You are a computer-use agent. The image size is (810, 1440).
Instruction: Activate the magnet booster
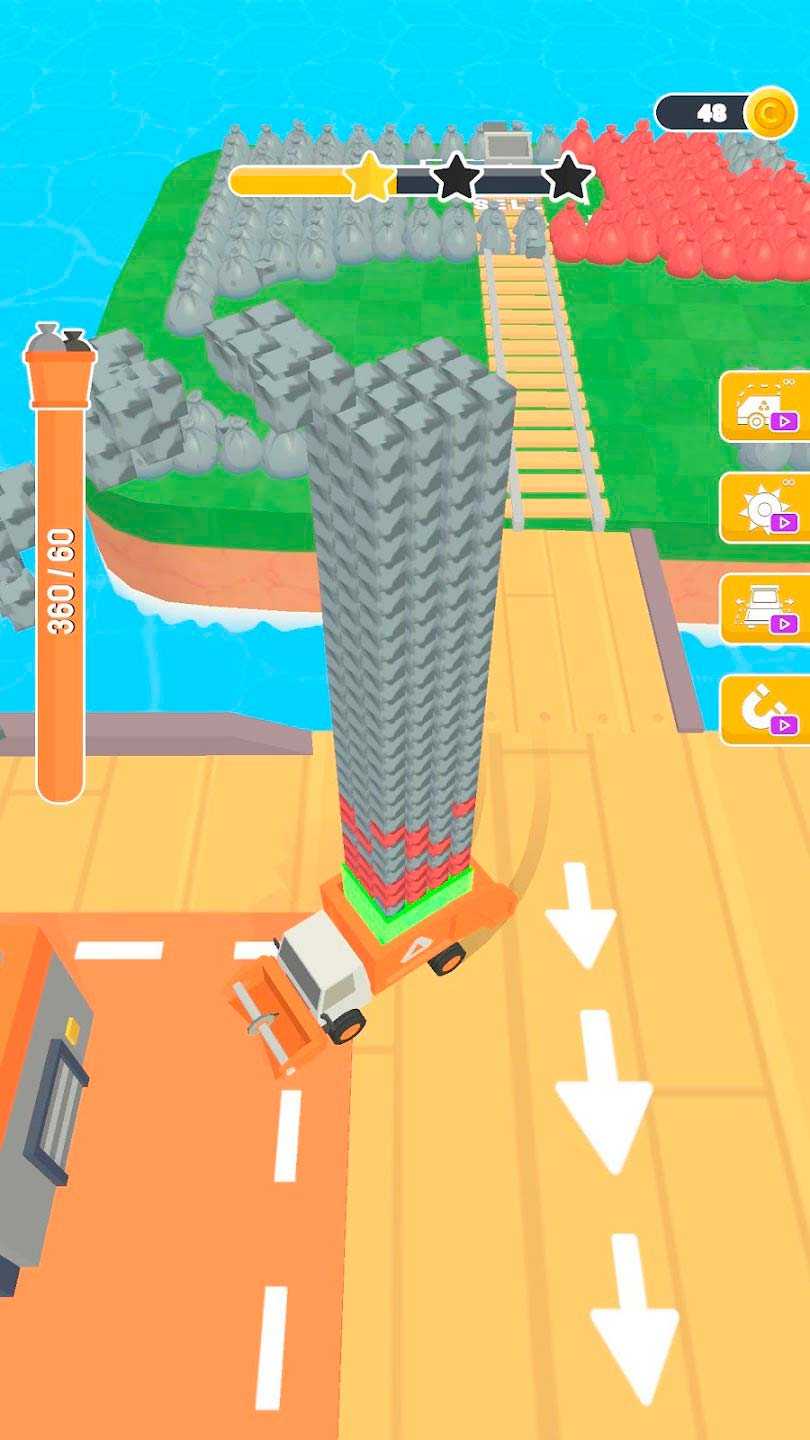(765, 710)
